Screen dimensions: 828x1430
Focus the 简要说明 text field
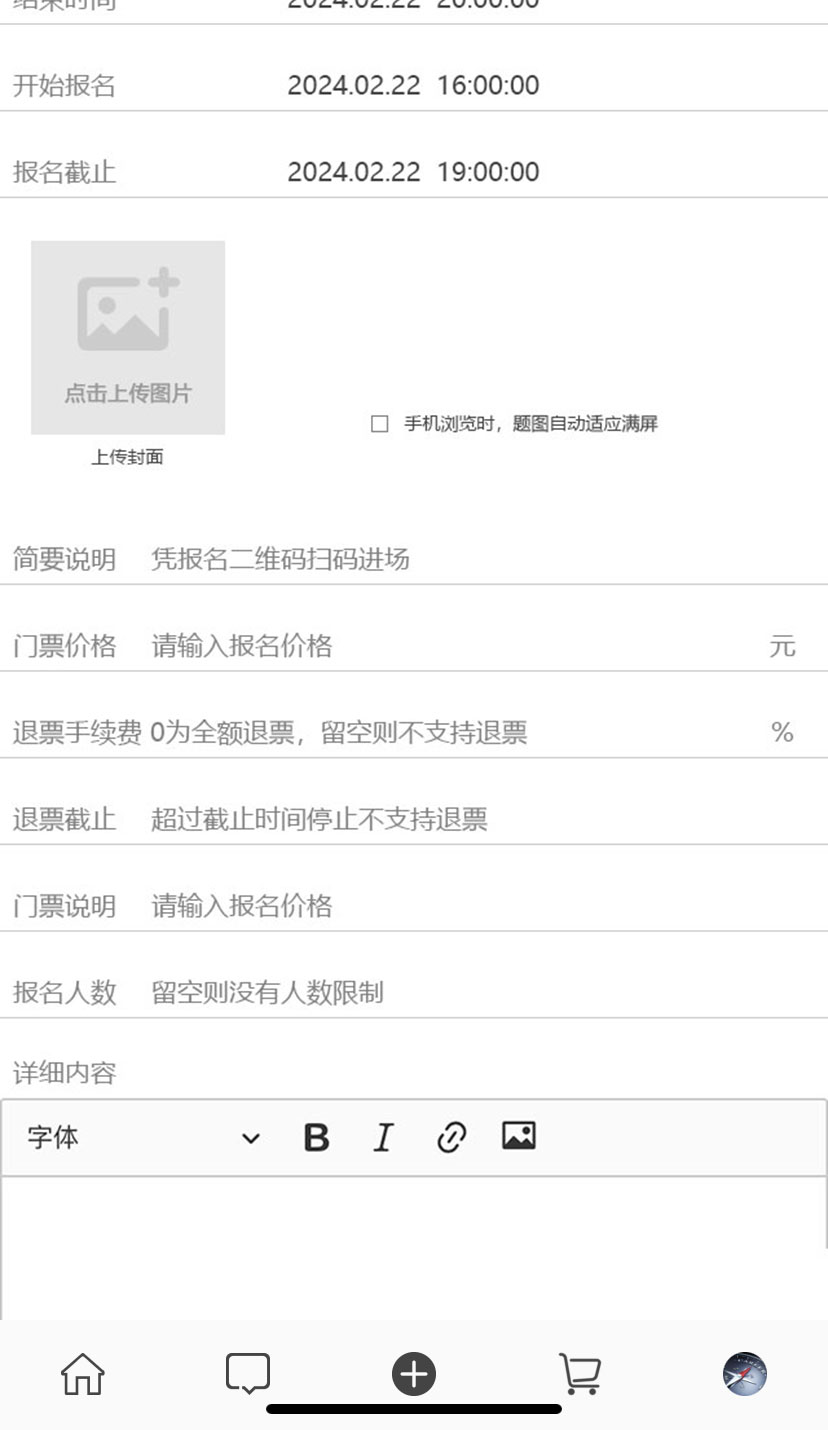tap(450, 559)
